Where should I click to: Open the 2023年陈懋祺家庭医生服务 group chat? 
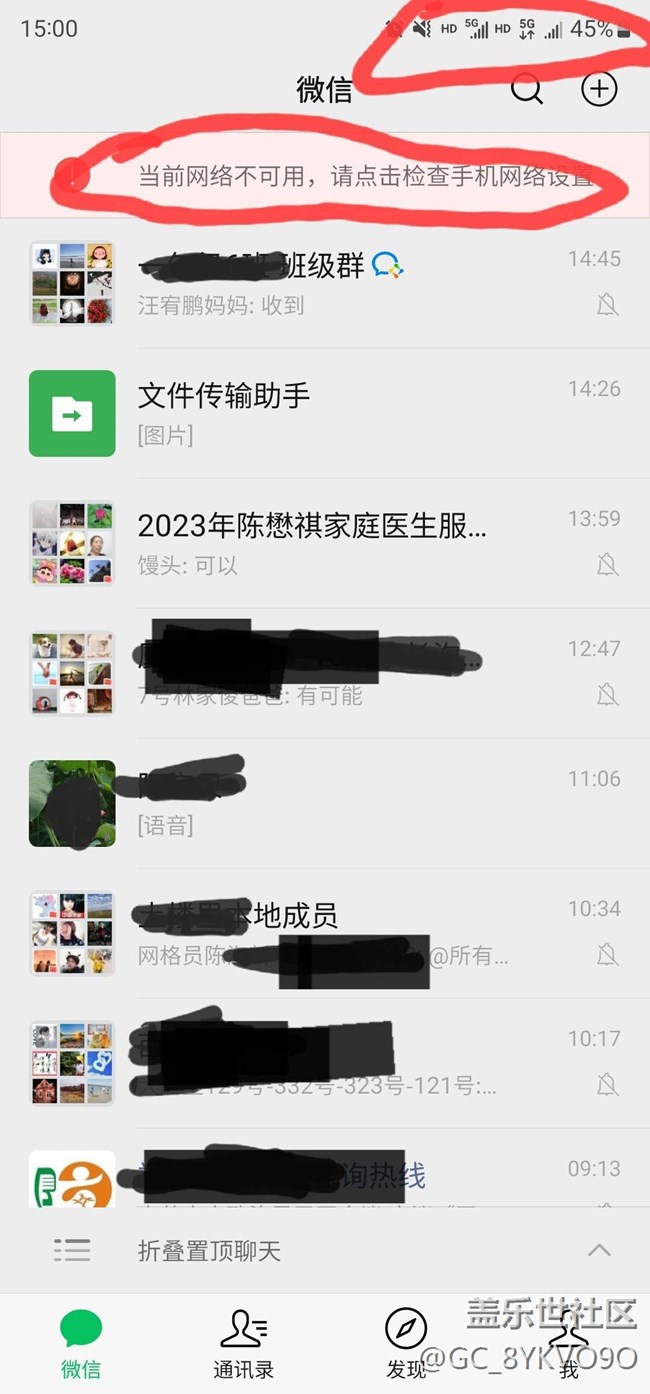coord(325,543)
